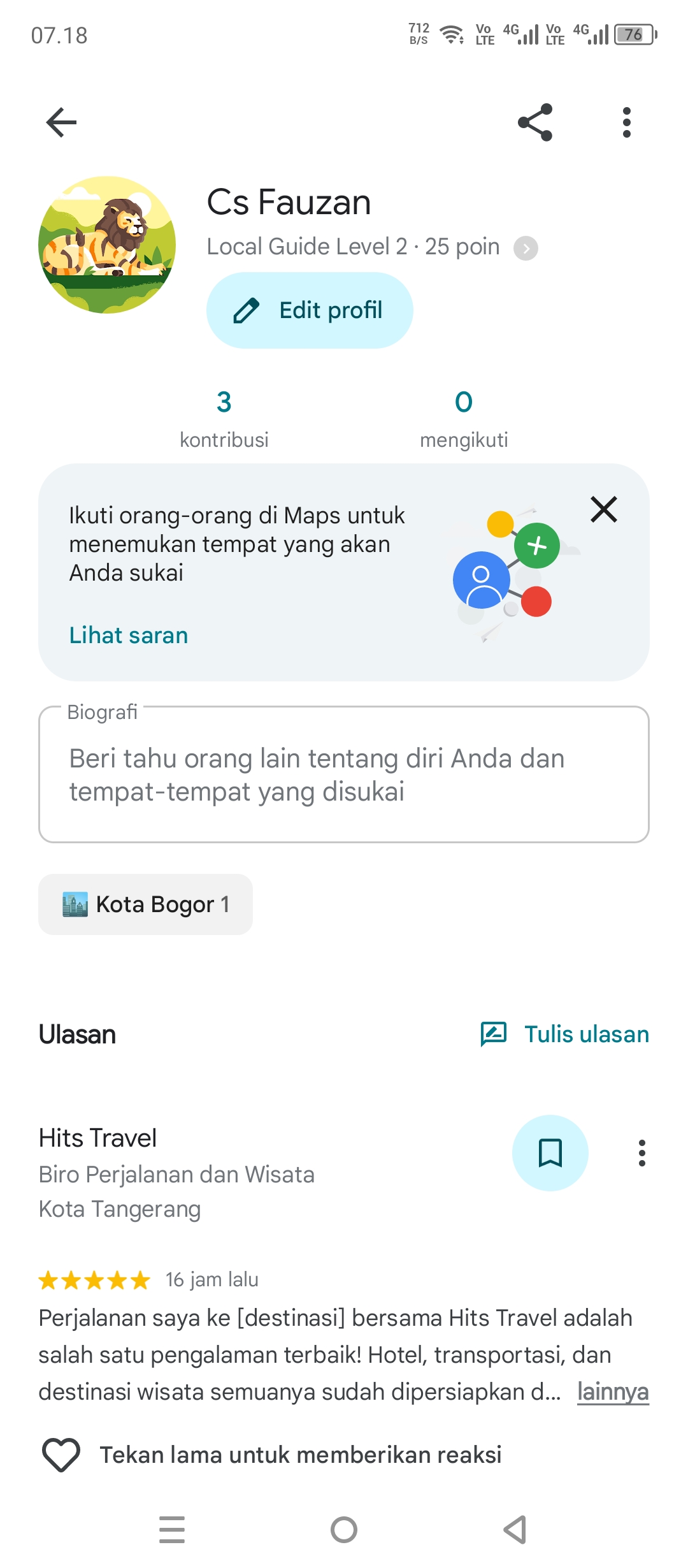688x1568 pixels.
Task: Dismiss the follow suggestions card
Action: (604, 509)
